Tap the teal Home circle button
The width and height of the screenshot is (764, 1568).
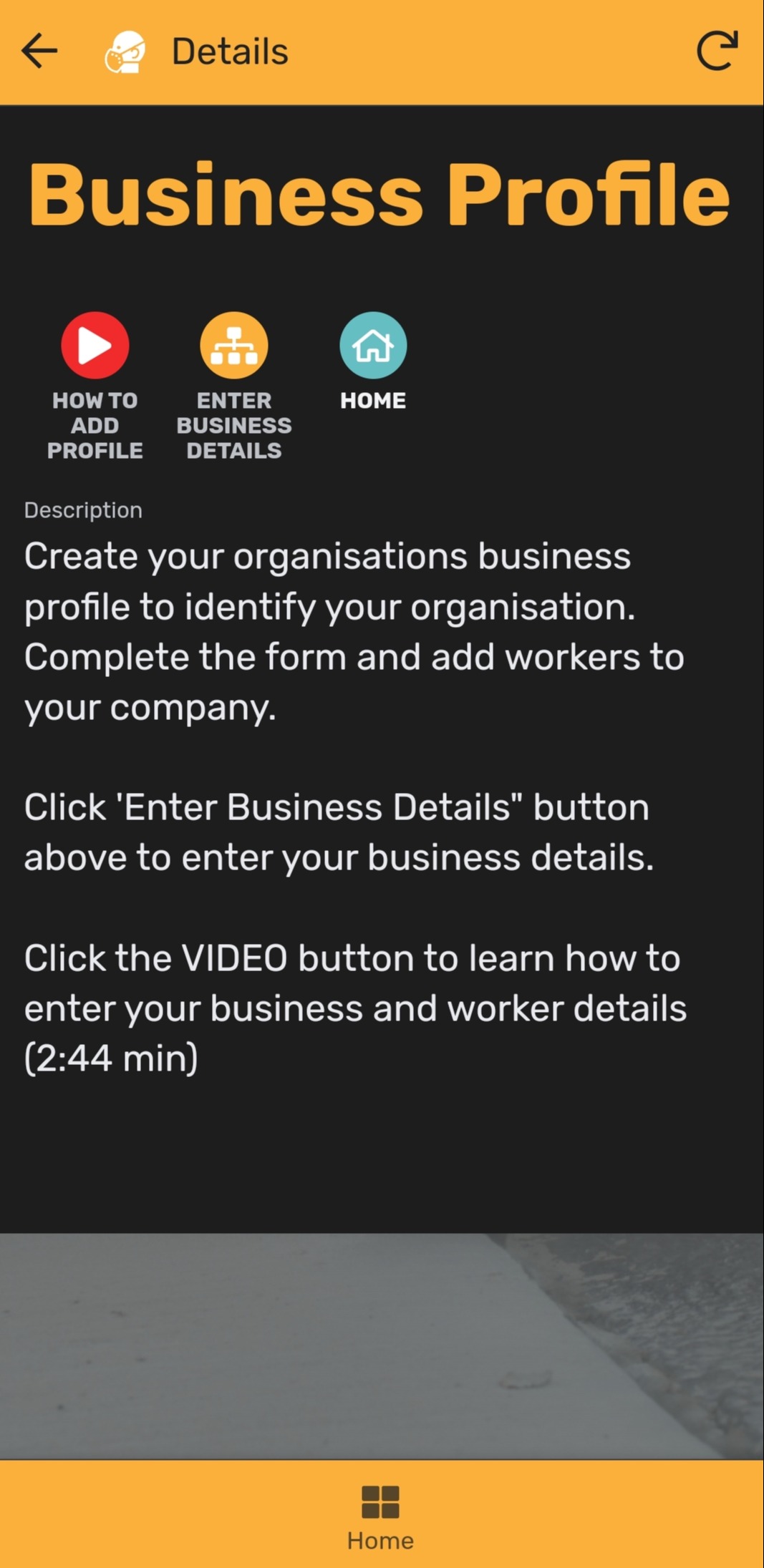click(x=373, y=346)
